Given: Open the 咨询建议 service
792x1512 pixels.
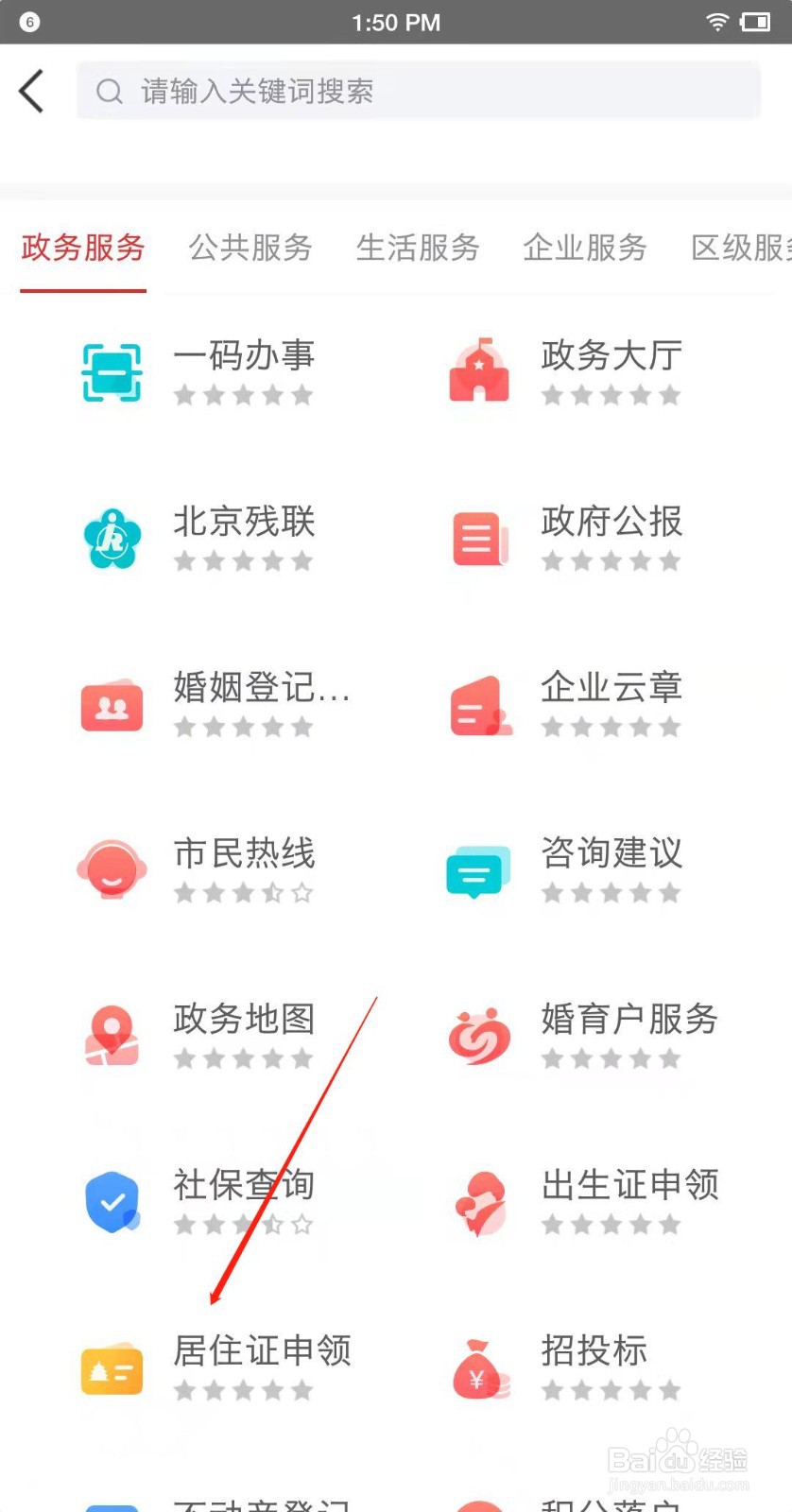Looking at the screenshot, I should click(x=611, y=855).
